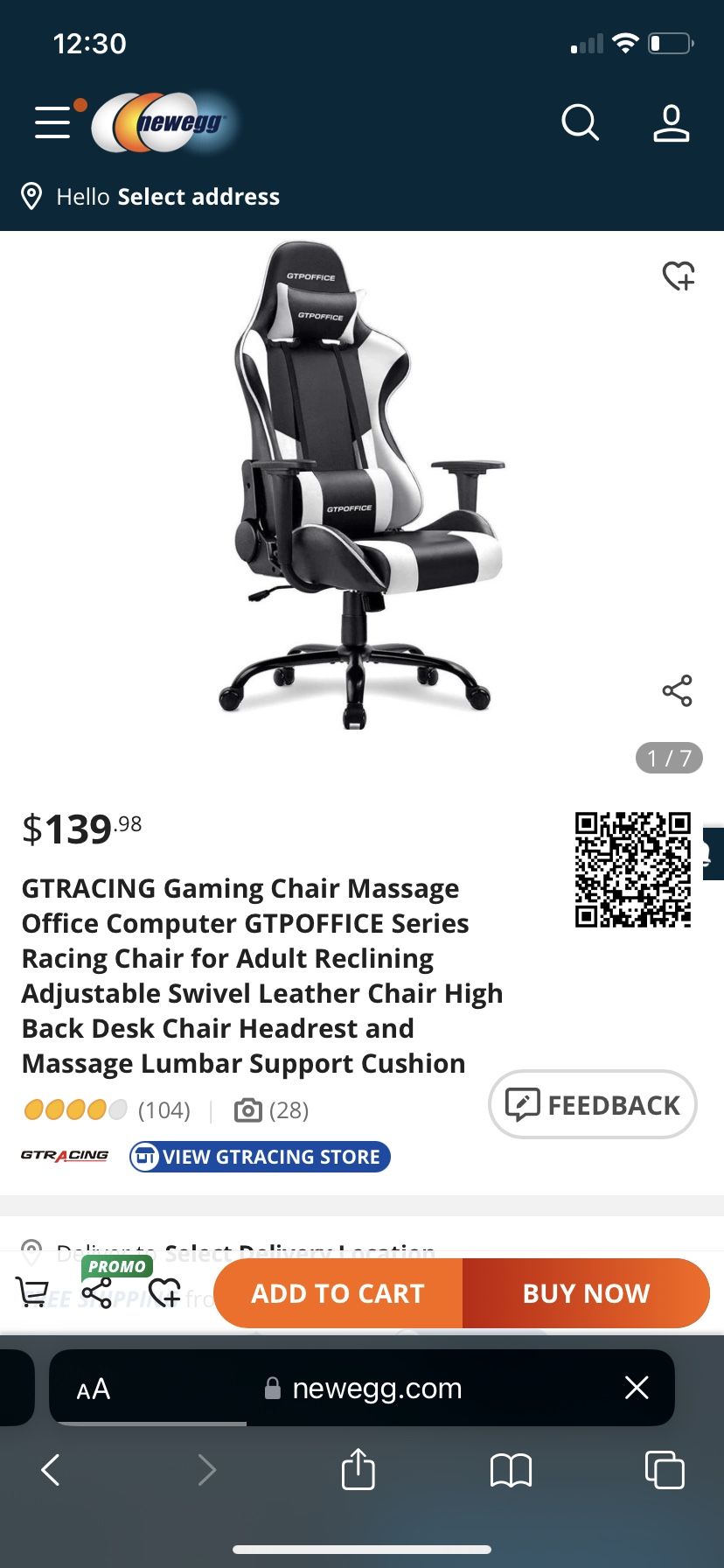
Task: Stop loading with the X button
Action: (x=637, y=1387)
